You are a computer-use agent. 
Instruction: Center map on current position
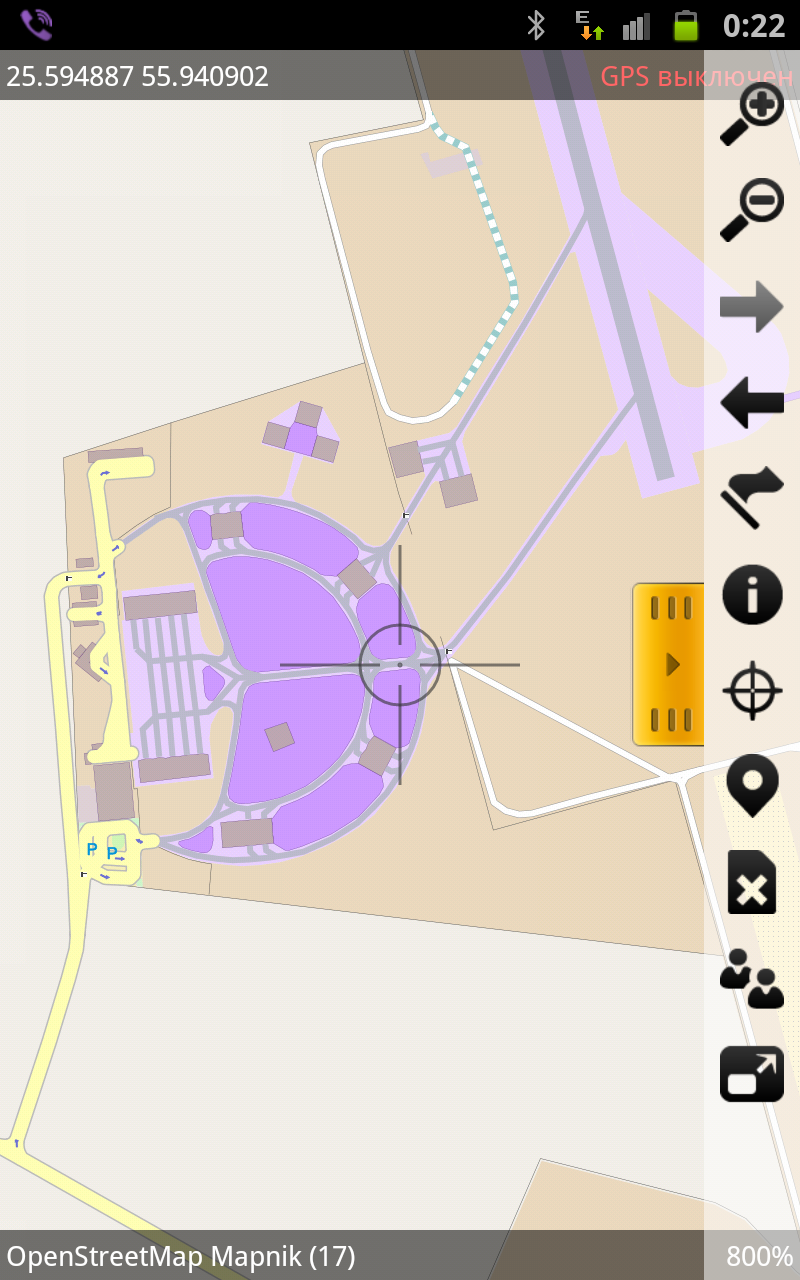(752, 690)
